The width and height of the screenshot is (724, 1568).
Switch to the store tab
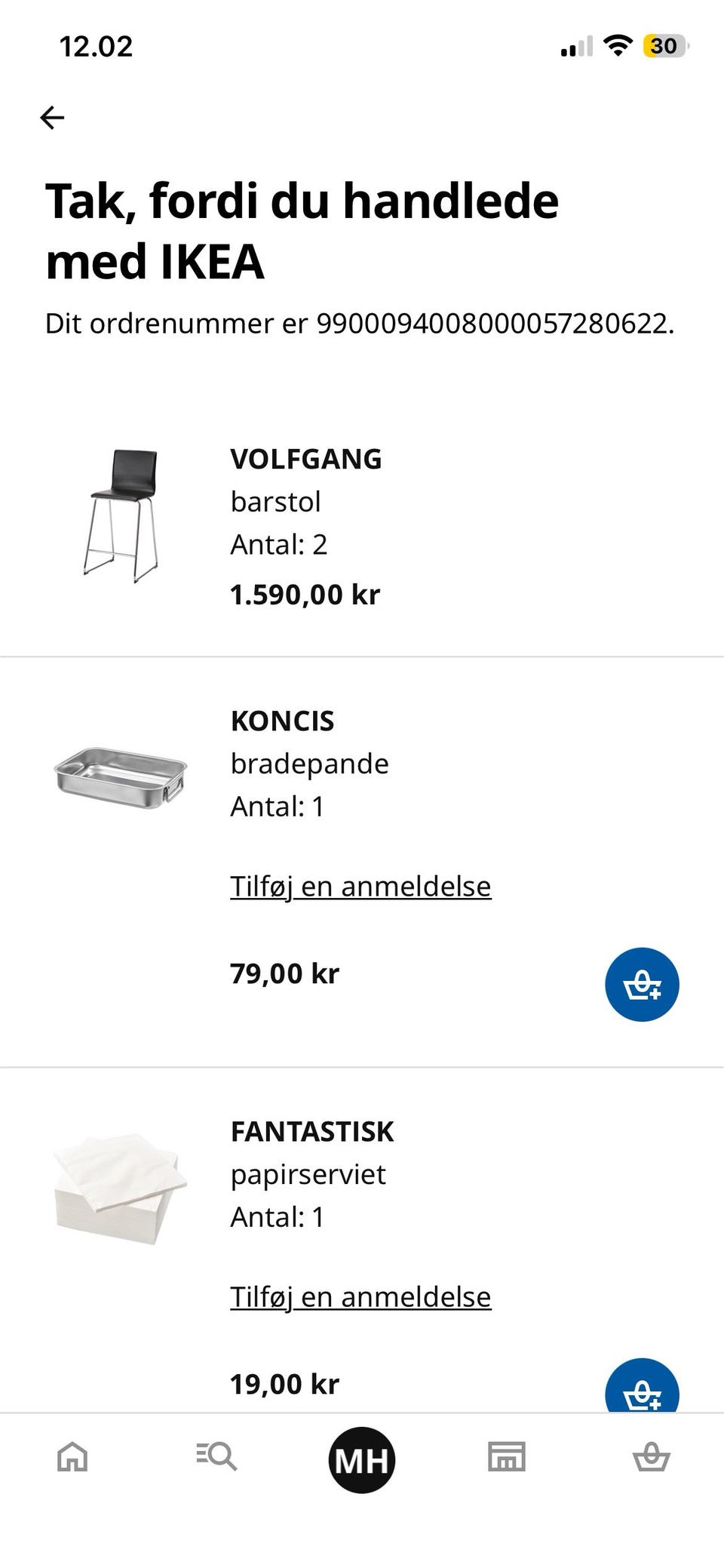coord(507,1456)
